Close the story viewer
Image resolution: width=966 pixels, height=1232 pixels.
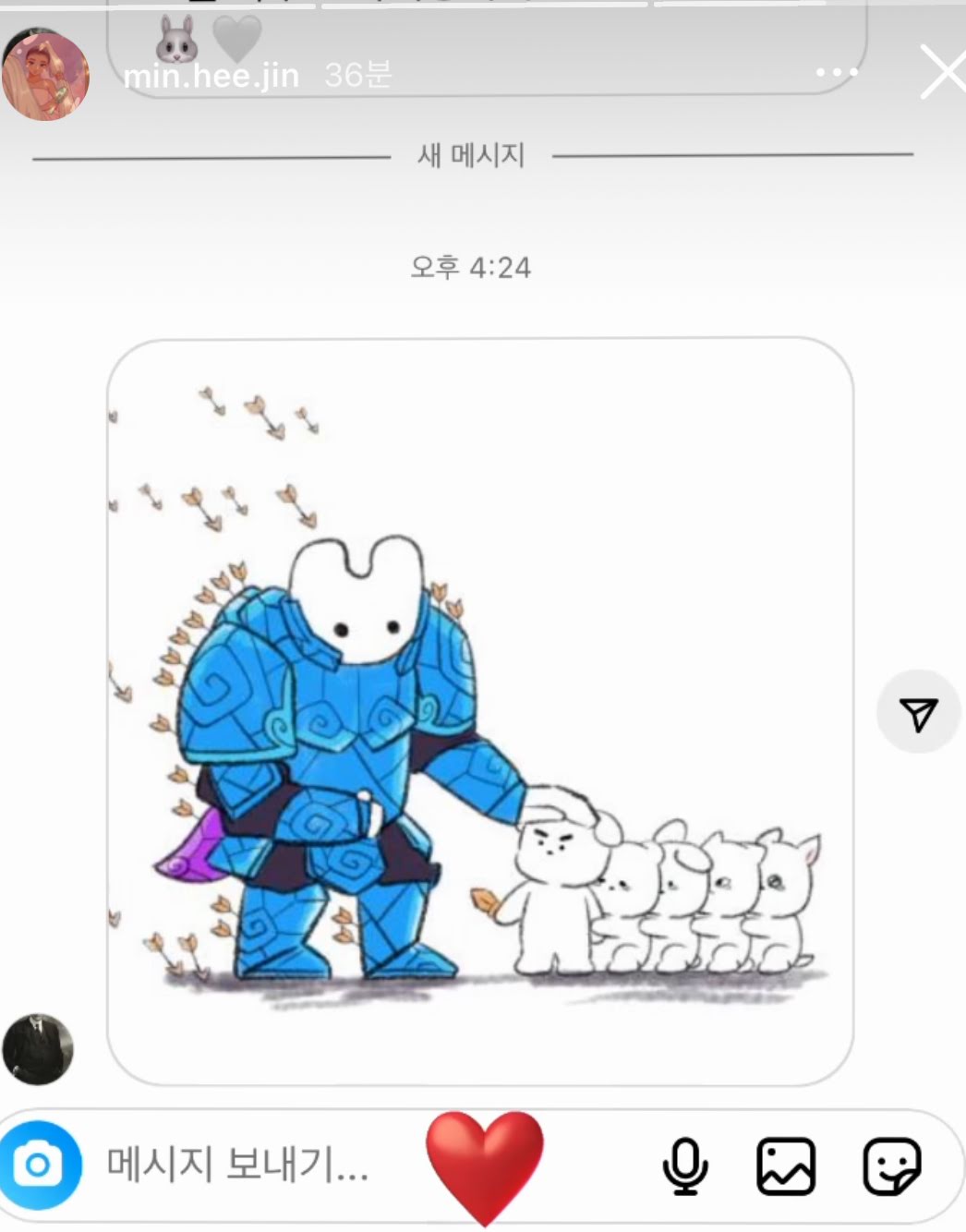943,73
